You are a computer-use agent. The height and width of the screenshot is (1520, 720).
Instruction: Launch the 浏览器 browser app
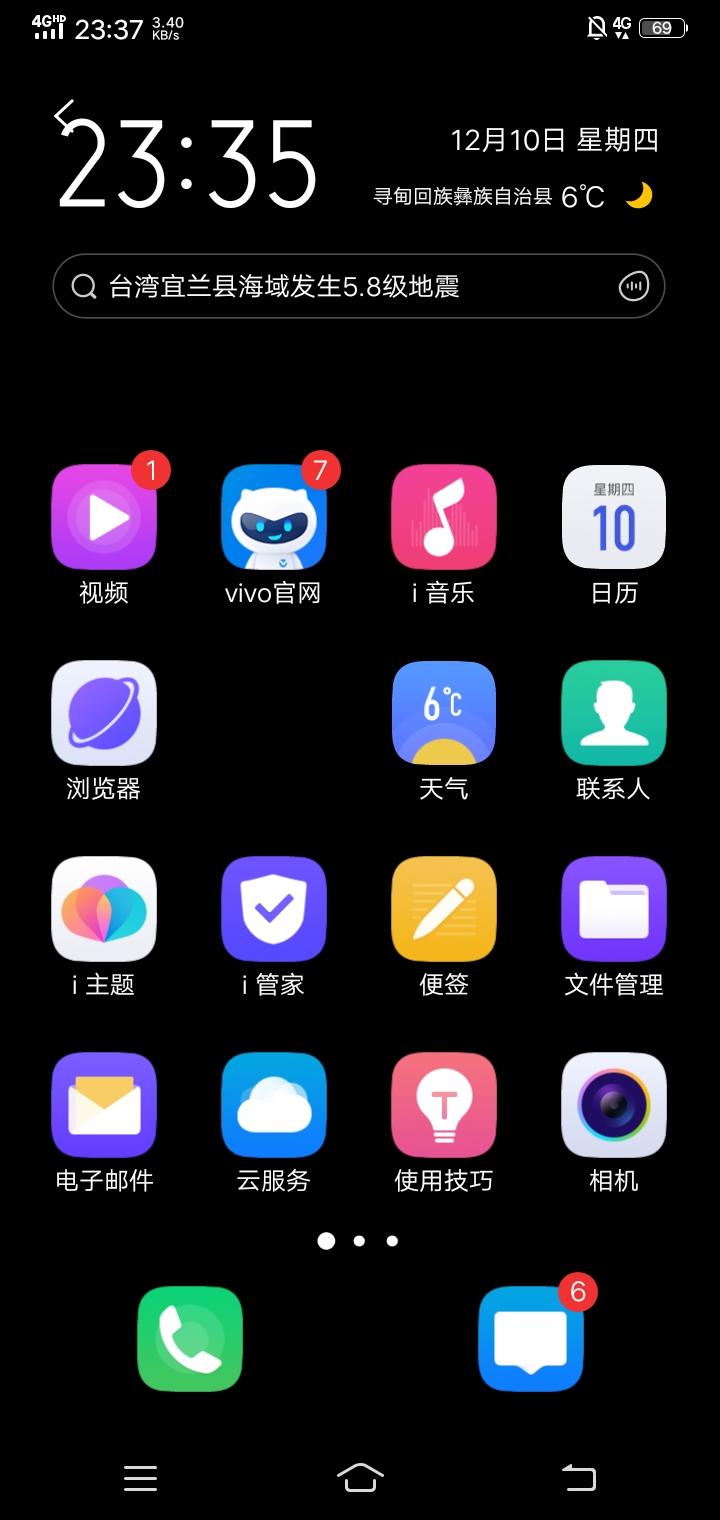click(104, 713)
